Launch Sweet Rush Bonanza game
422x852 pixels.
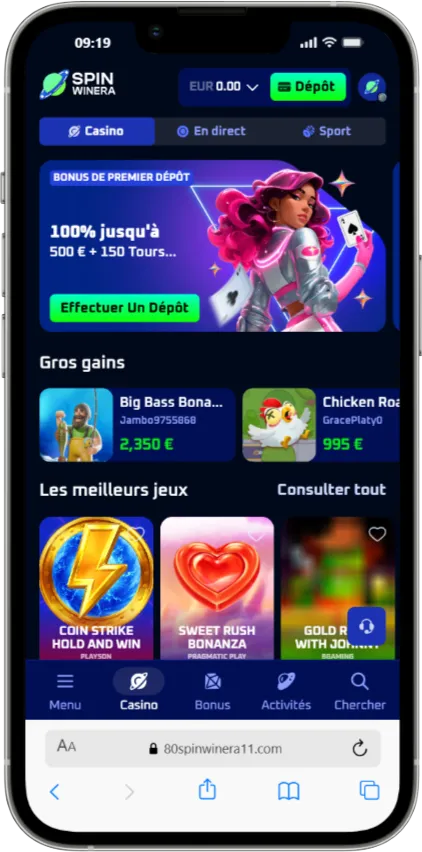(217, 588)
